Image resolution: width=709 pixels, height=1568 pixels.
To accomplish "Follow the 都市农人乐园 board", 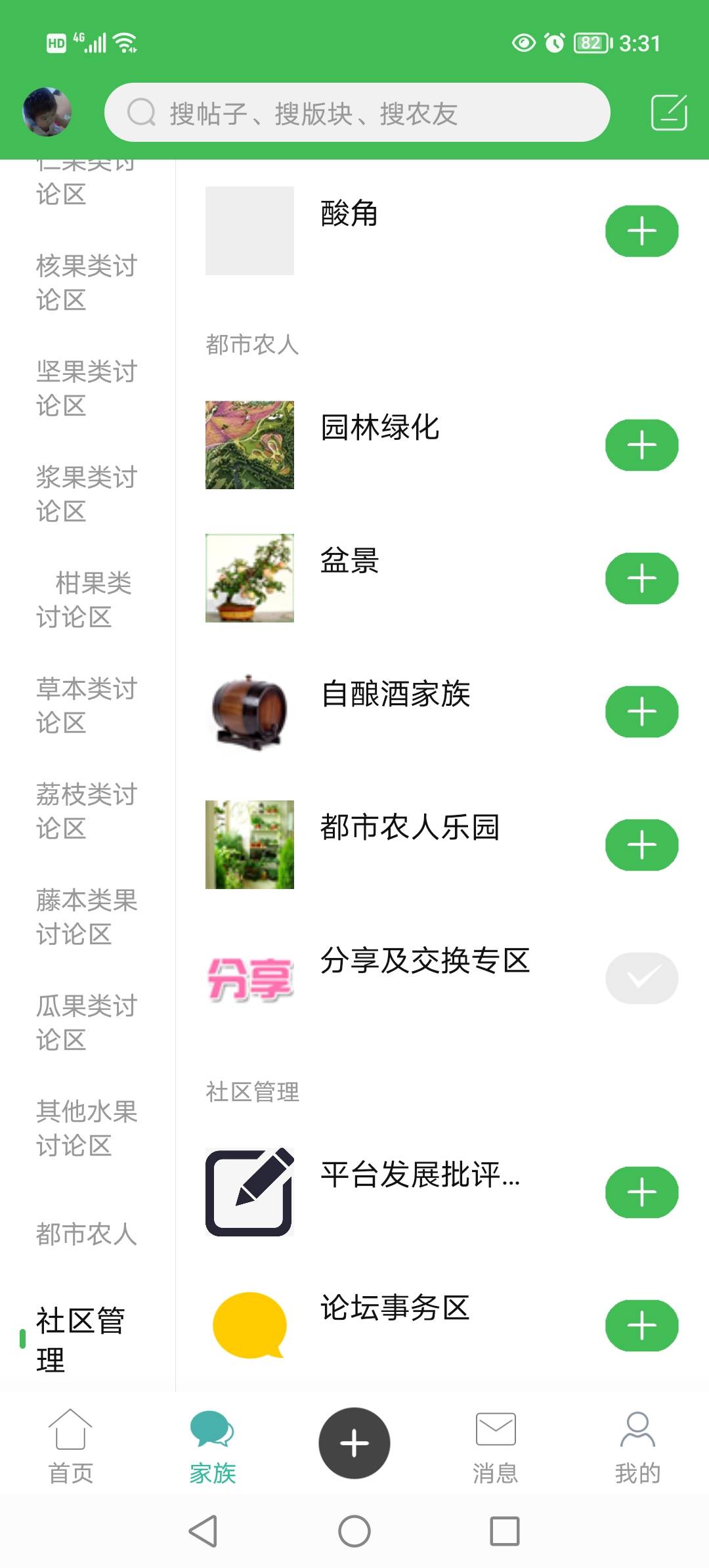I will tap(641, 845).
